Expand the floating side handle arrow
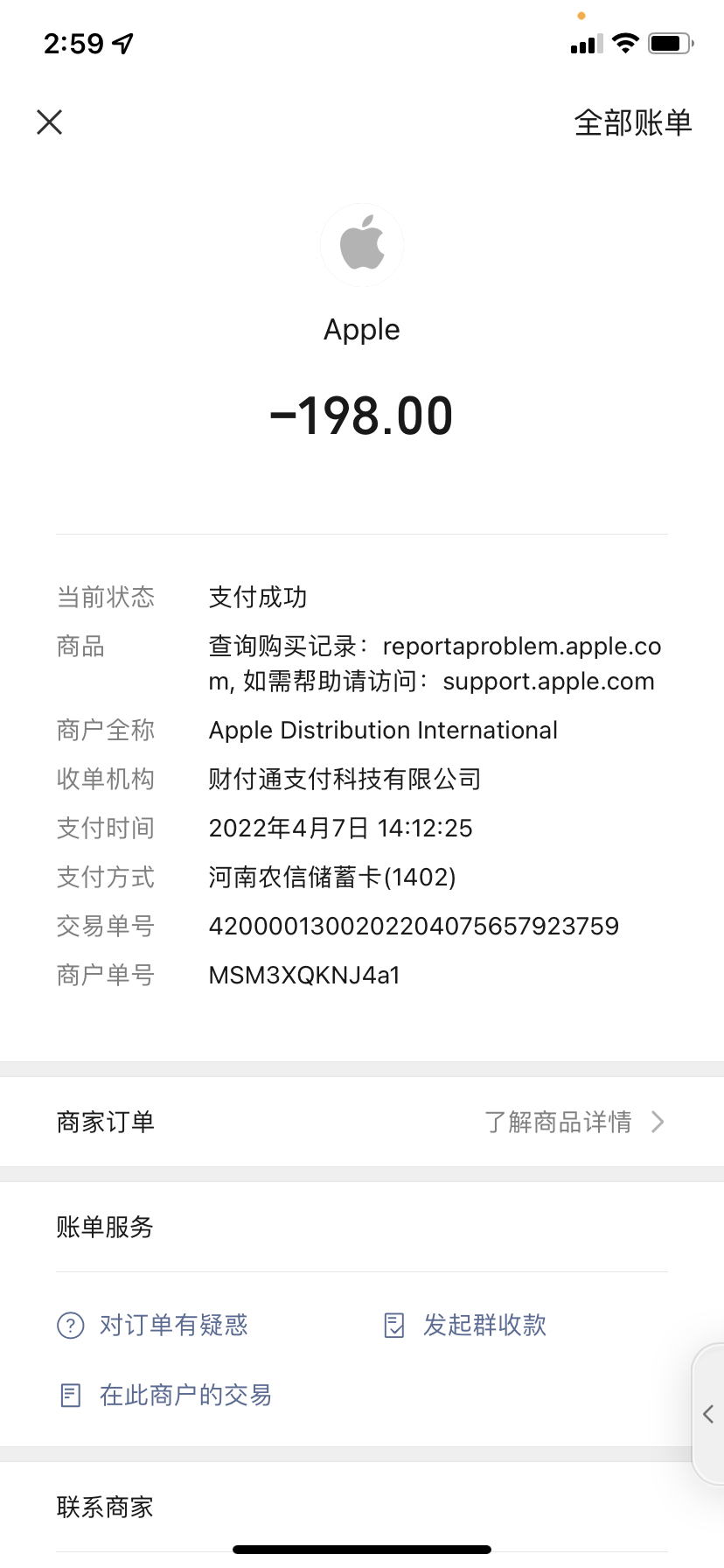 [708, 1413]
